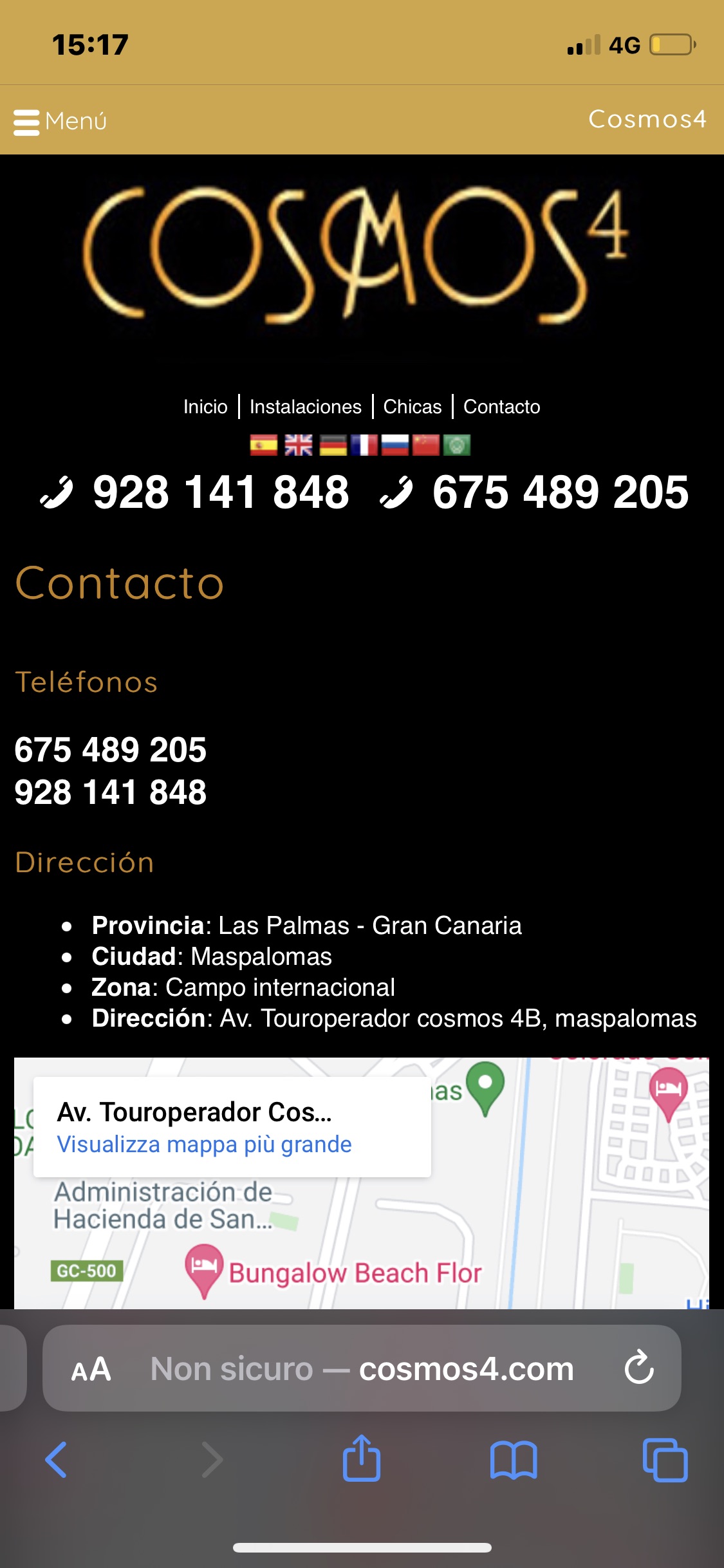Switch language with the Chinese flag
Image resolution: width=724 pixels, height=1568 pixels.
coord(426,445)
